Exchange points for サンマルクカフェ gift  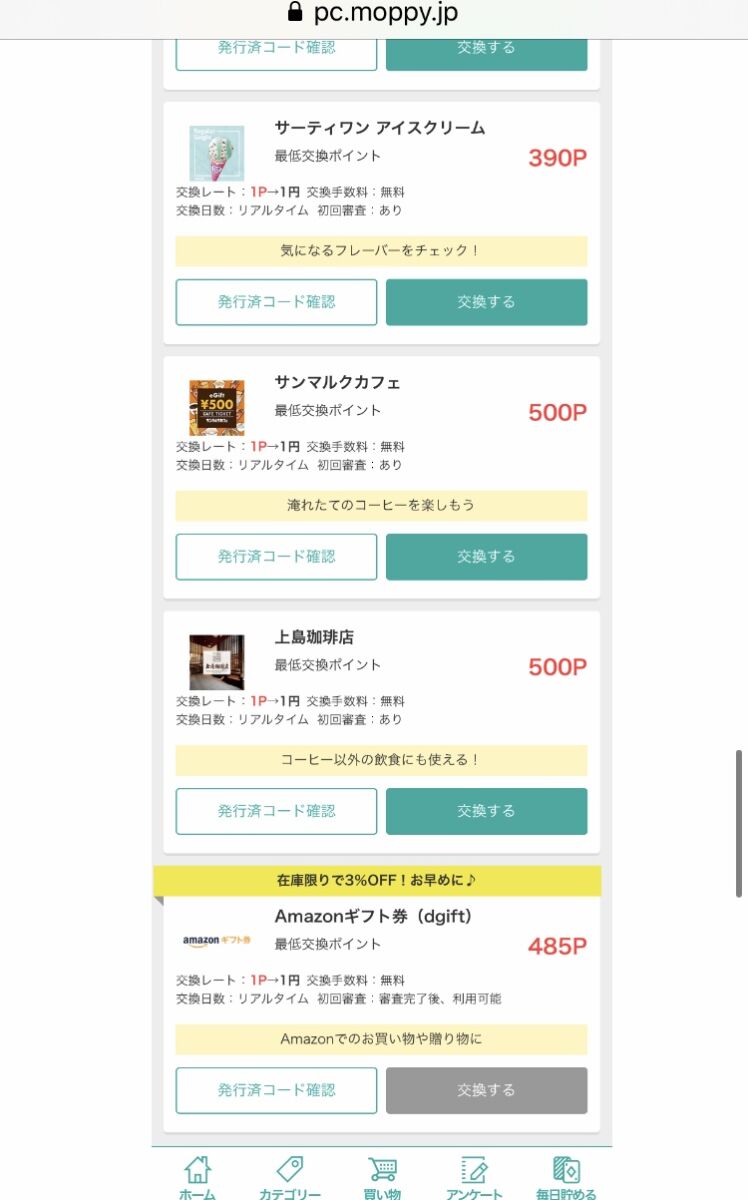click(486, 557)
